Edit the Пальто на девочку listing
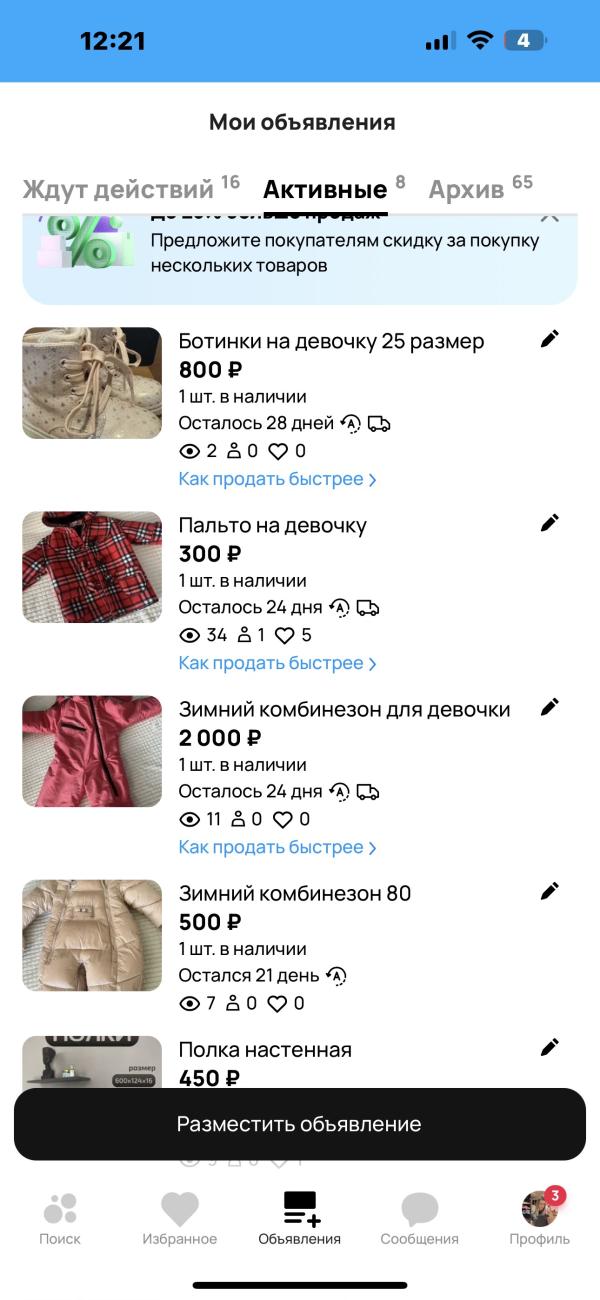 click(549, 523)
